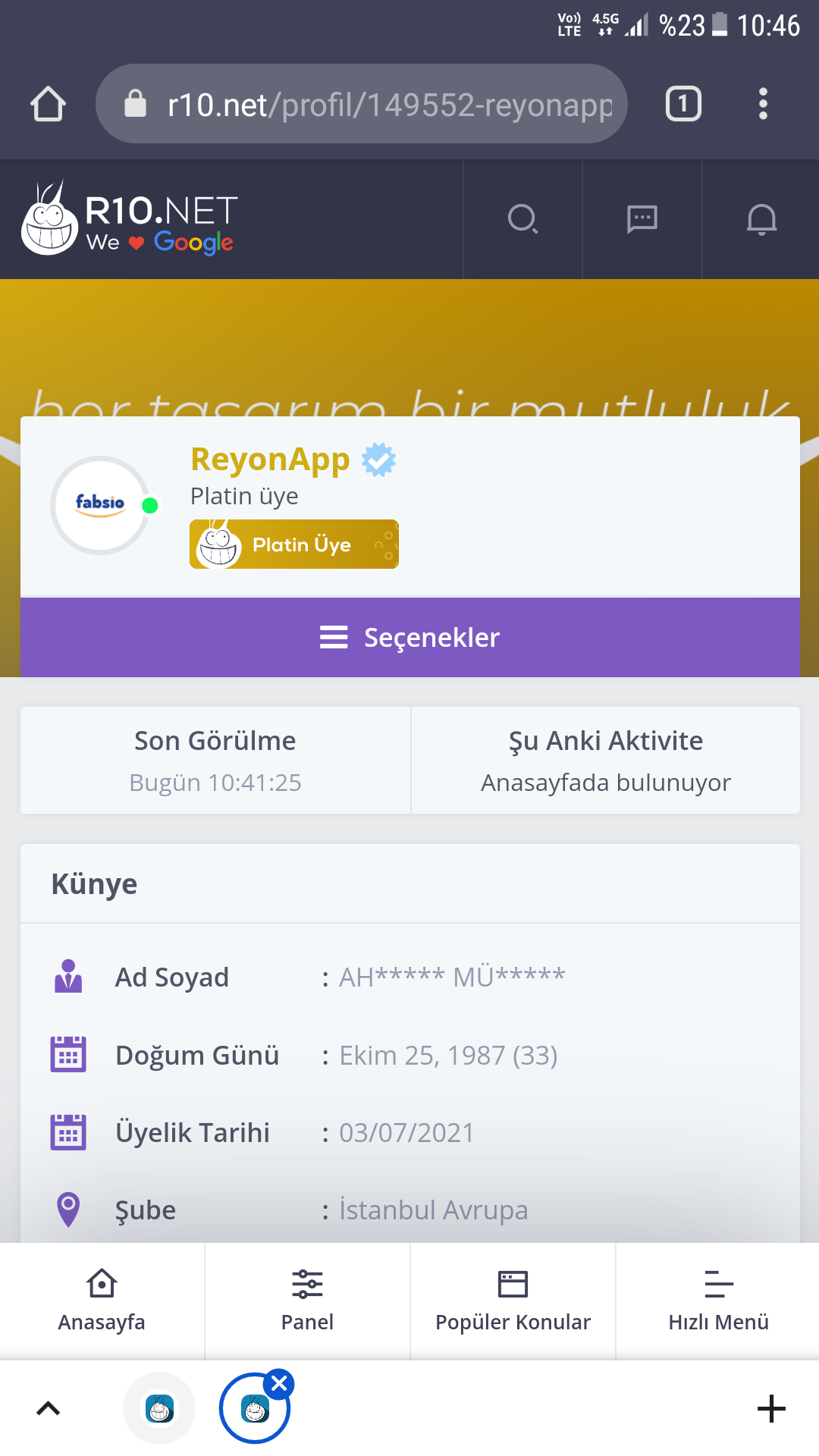Collapse the tab strip with up chevron
This screenshot has width=819, height=1456.
(x=48, y=1409)
